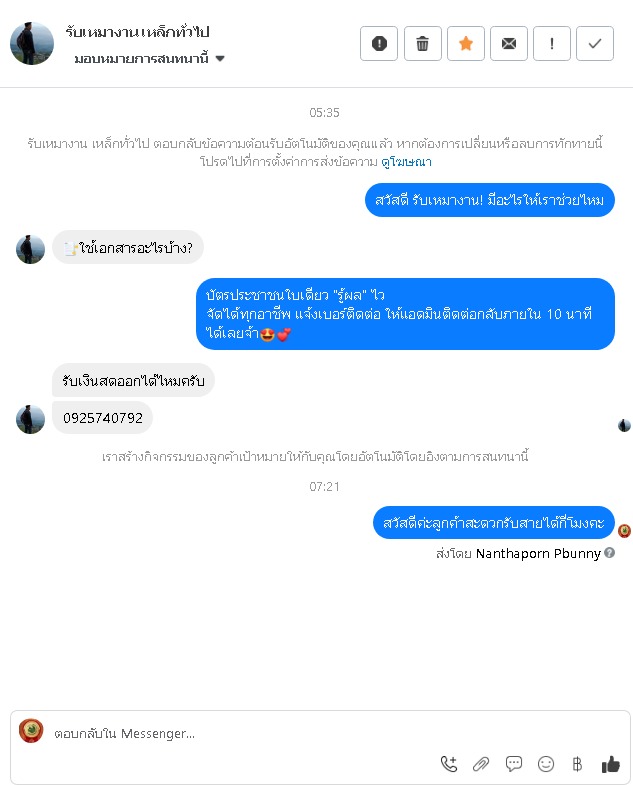The width and height of the screenshot is (633, 785).
Task: Send a thumbs-up like
Action: coord(610,764)
